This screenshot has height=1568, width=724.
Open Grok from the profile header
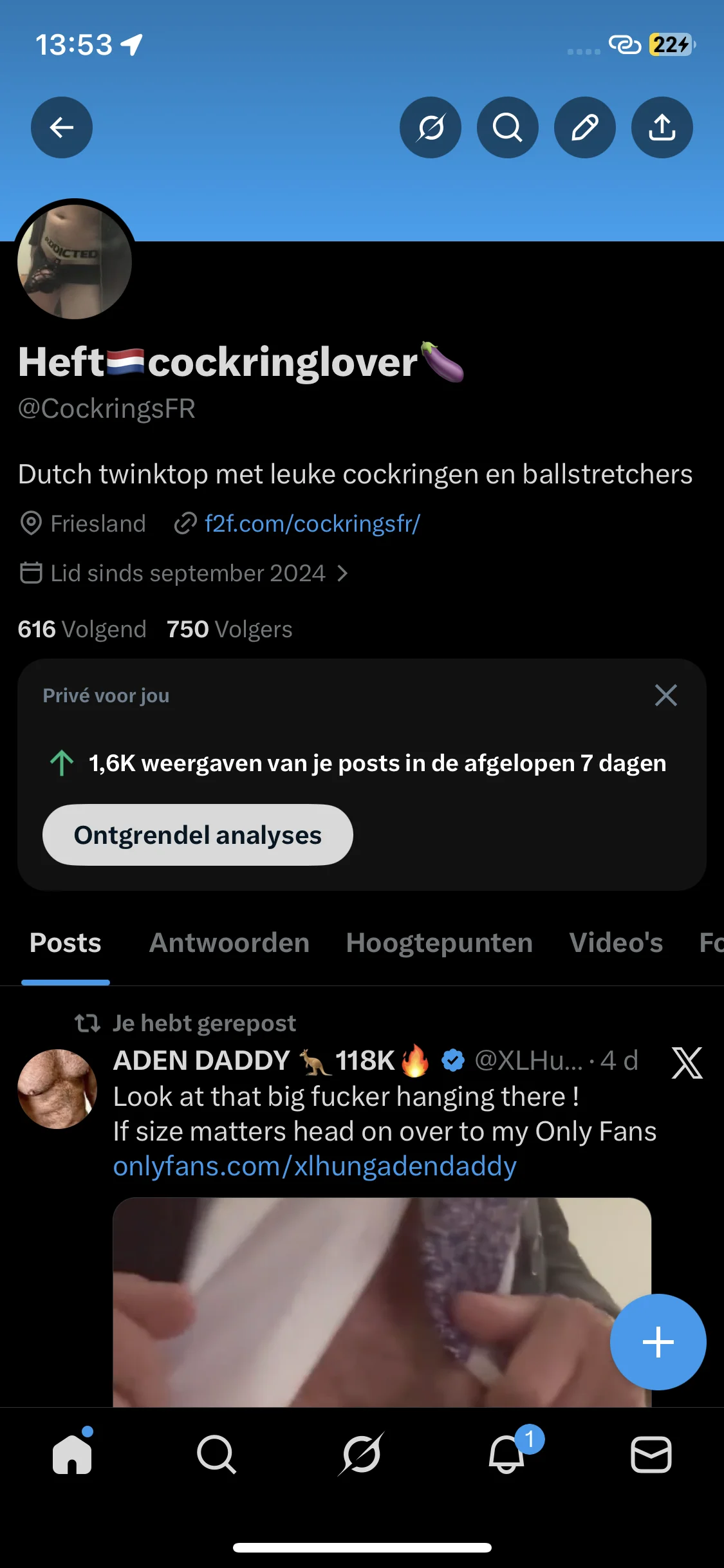pos(431,127)
